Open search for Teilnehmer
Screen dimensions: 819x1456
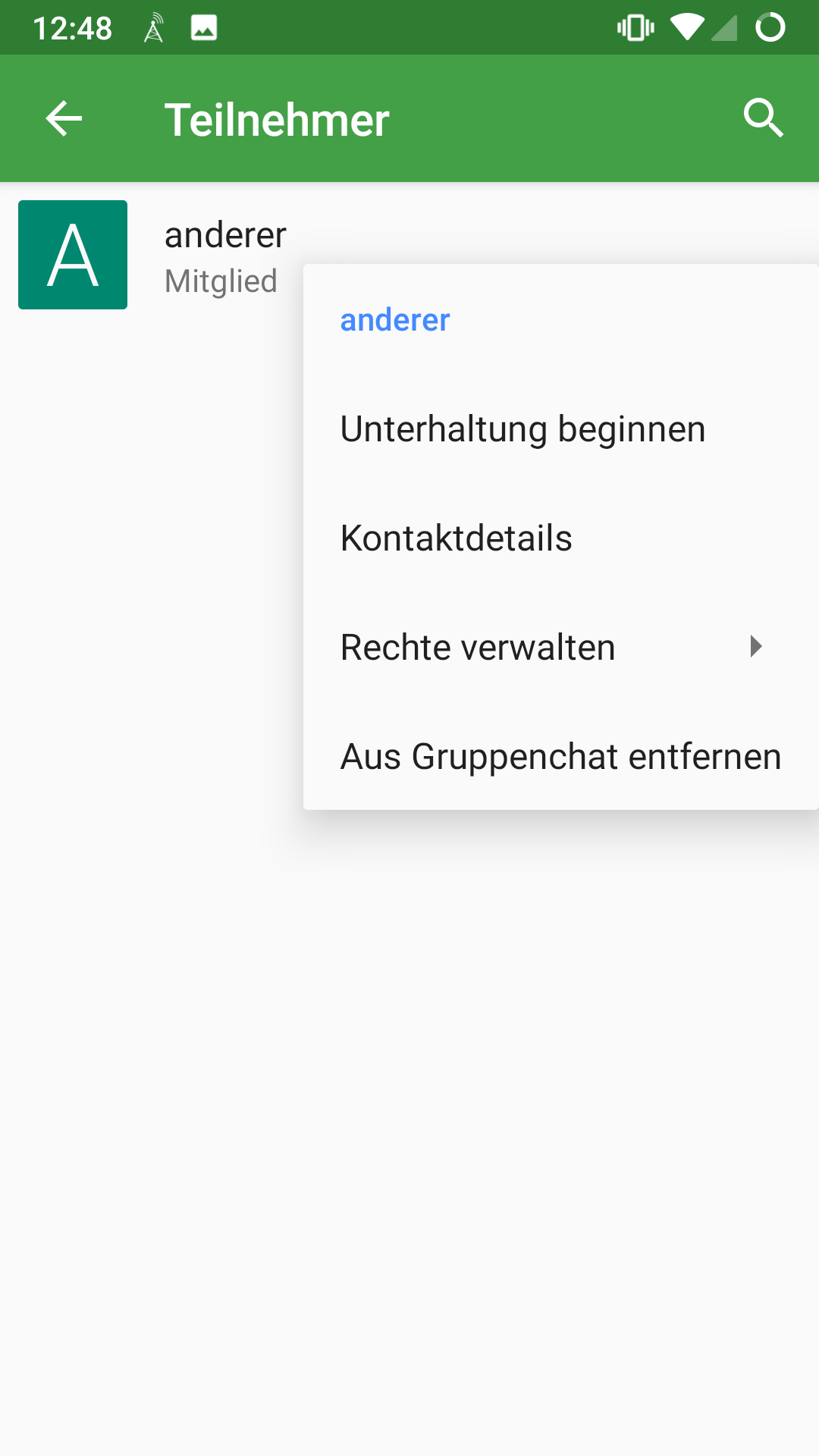[x=762, y=118]
